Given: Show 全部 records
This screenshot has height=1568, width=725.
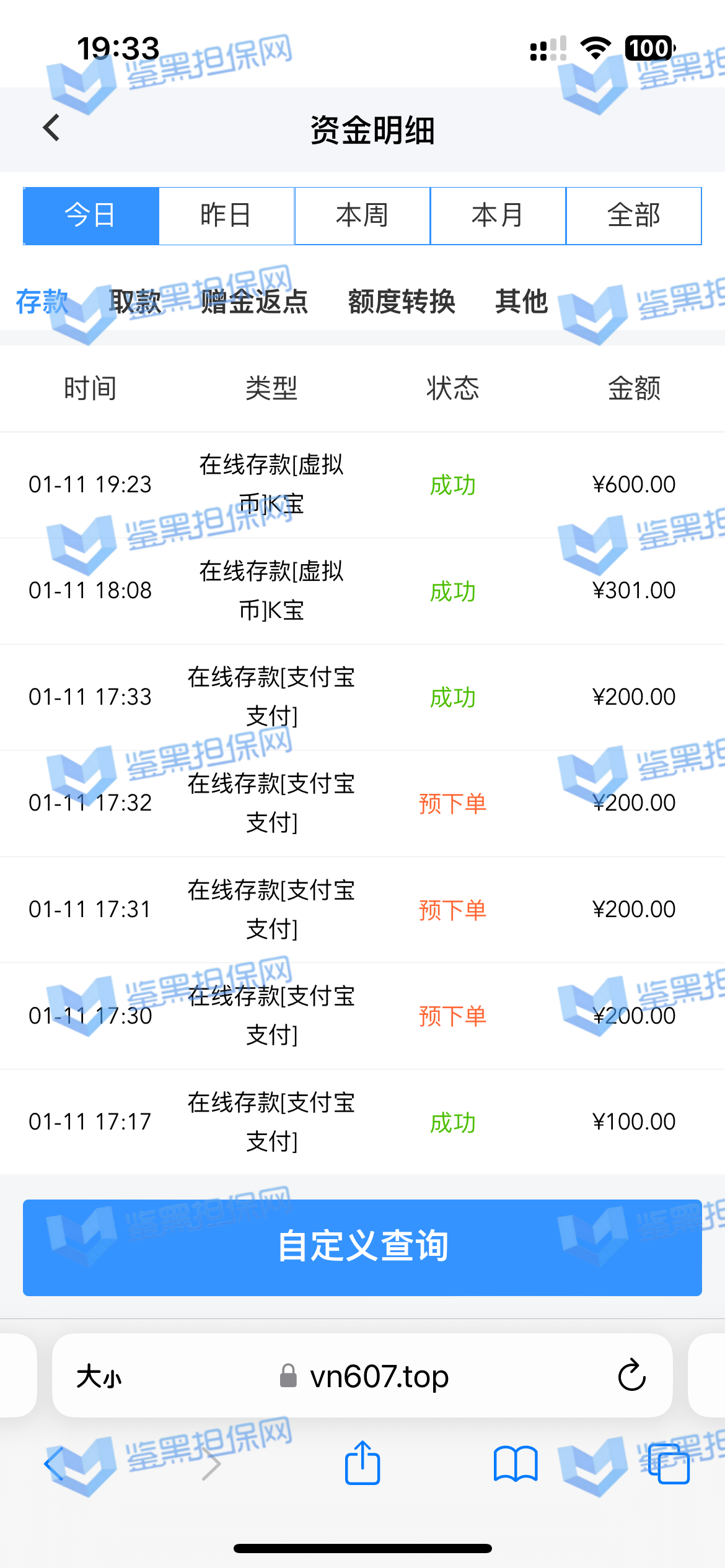Looking at the screenshot, I should click(x=633, y=216).
